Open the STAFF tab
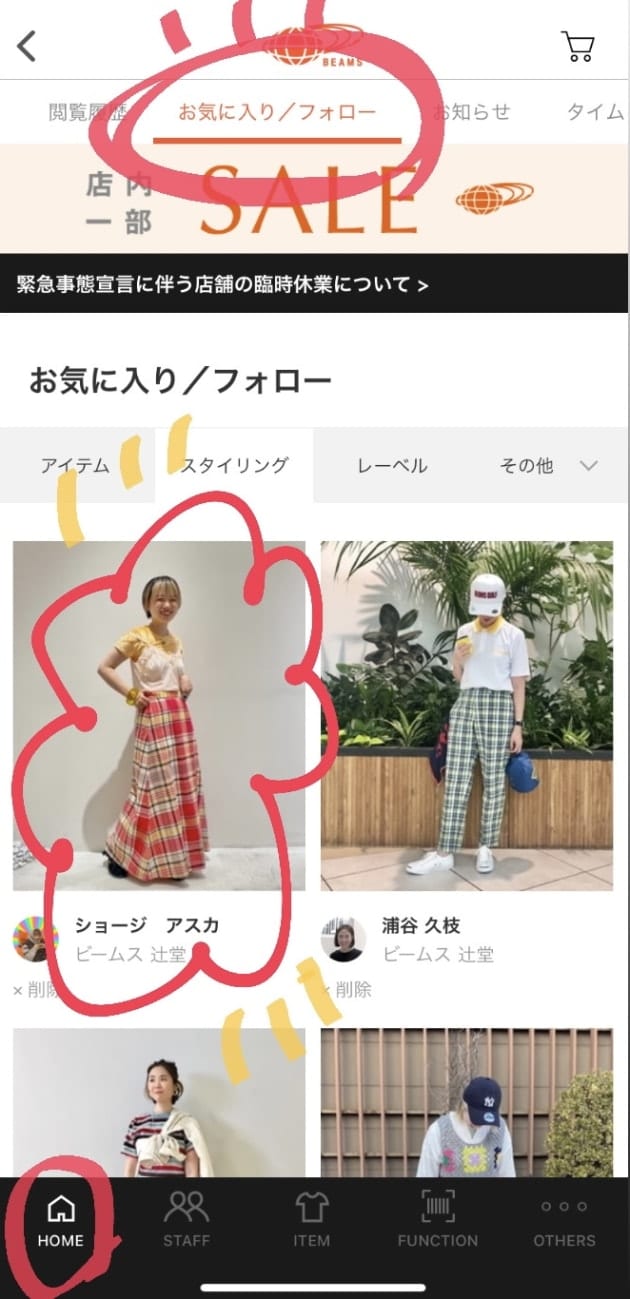 [x=187, y=1220]
